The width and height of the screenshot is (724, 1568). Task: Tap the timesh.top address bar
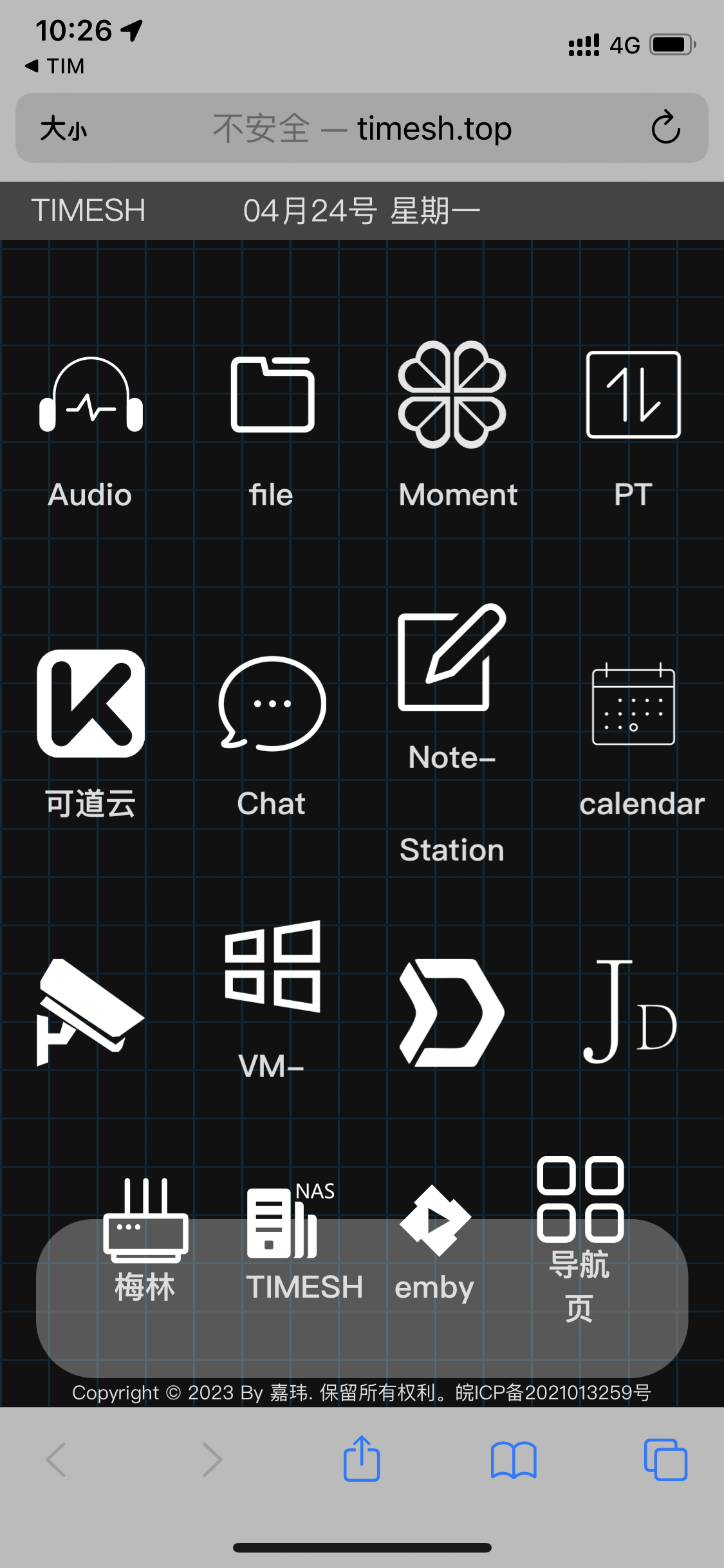click(362, 128)
